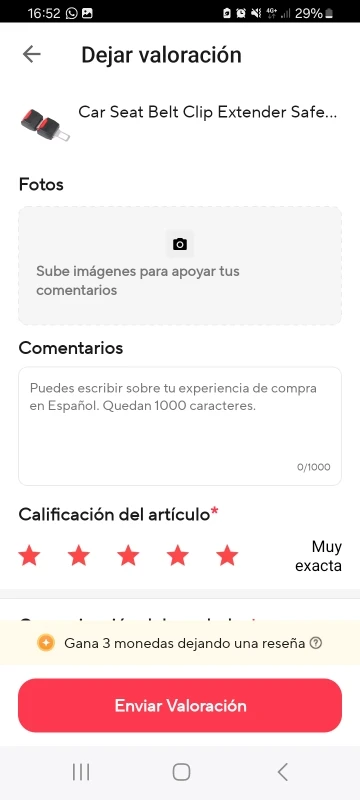Image resolution: width=360 pixels, height=800 pixels.
Task: Go back using the arrow beside Dejar valoración
Action: tap(32, 54)
